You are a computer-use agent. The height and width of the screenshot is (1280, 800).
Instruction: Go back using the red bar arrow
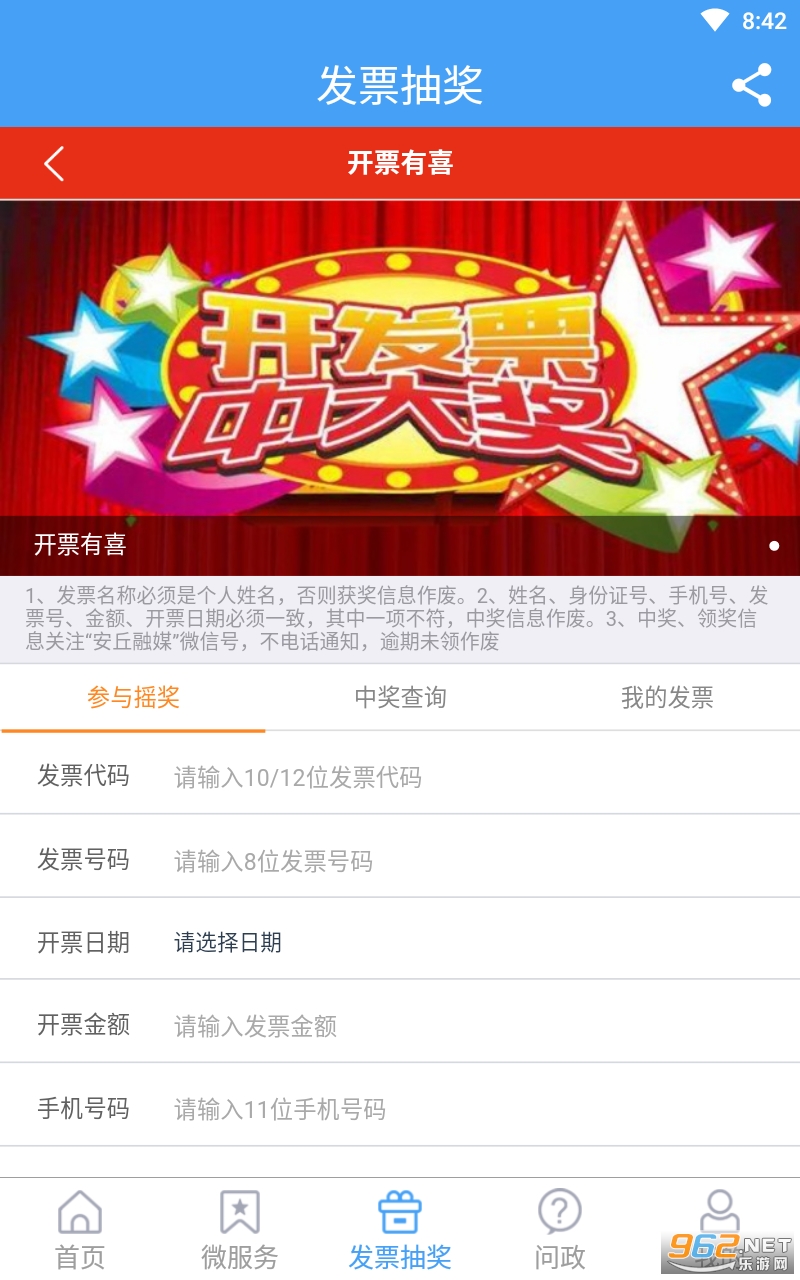[54, 163]
